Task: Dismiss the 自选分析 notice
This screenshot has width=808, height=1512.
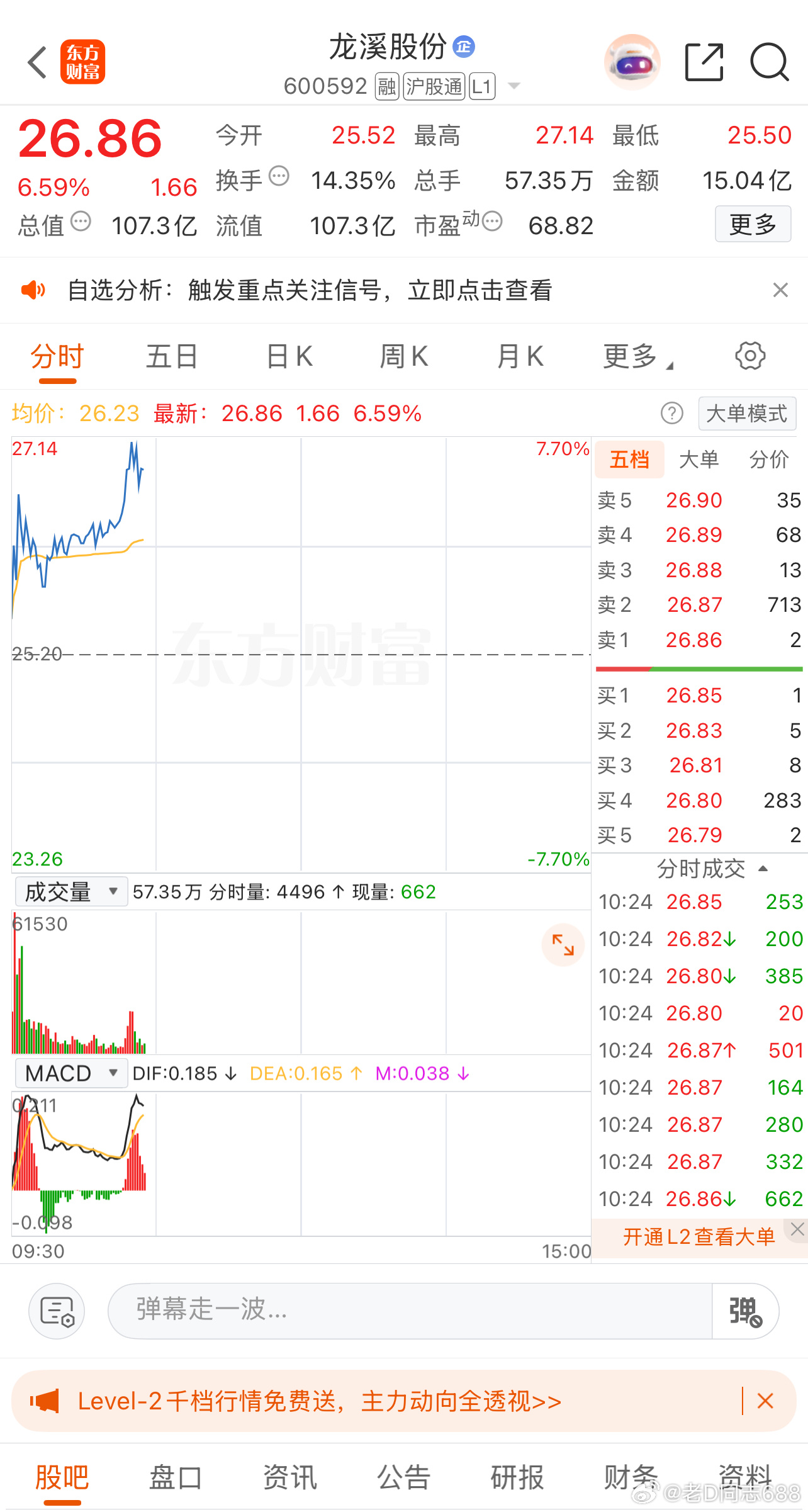Action: [x=780, y=290]
